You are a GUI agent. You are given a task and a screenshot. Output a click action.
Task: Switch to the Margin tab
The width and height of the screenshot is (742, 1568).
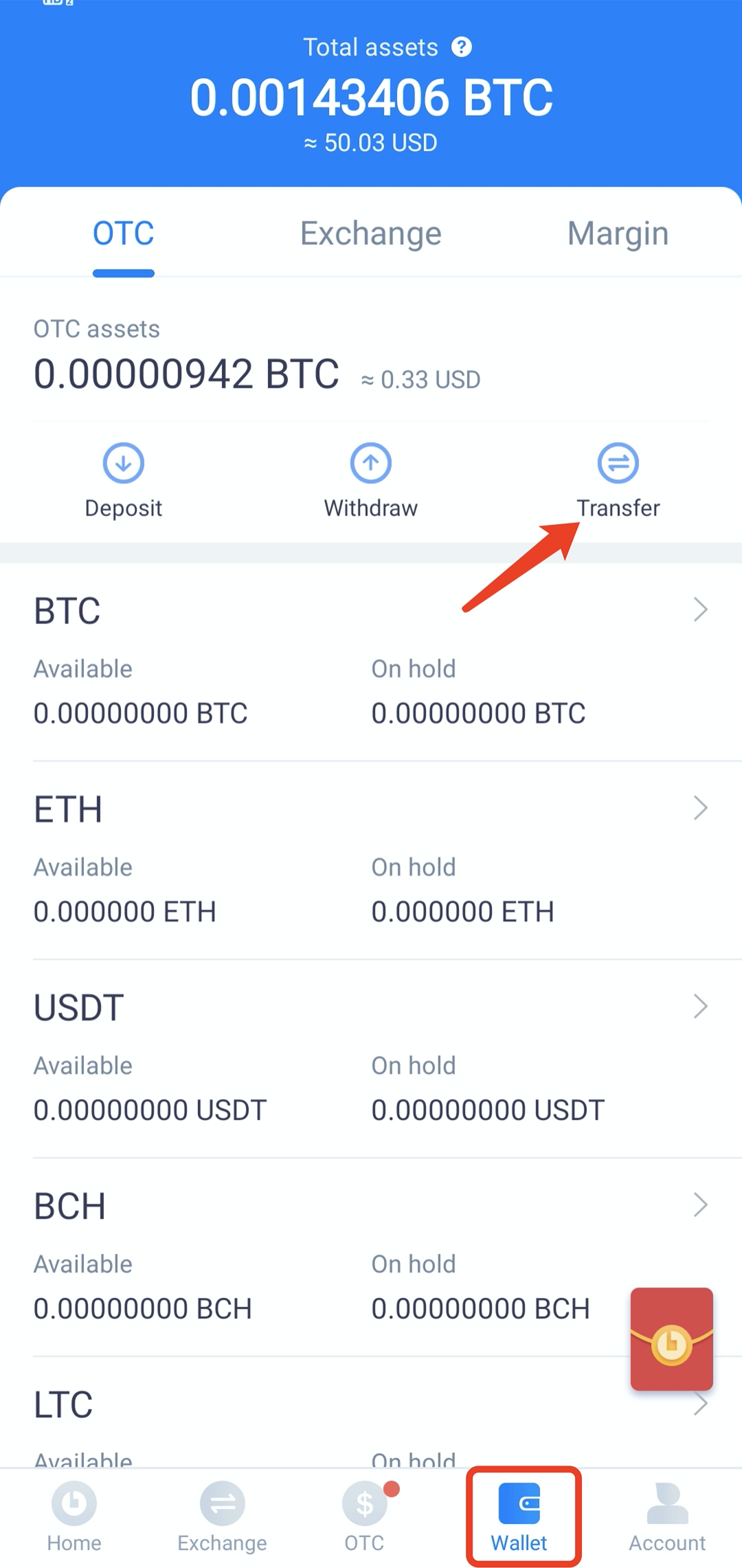point(618,234)
